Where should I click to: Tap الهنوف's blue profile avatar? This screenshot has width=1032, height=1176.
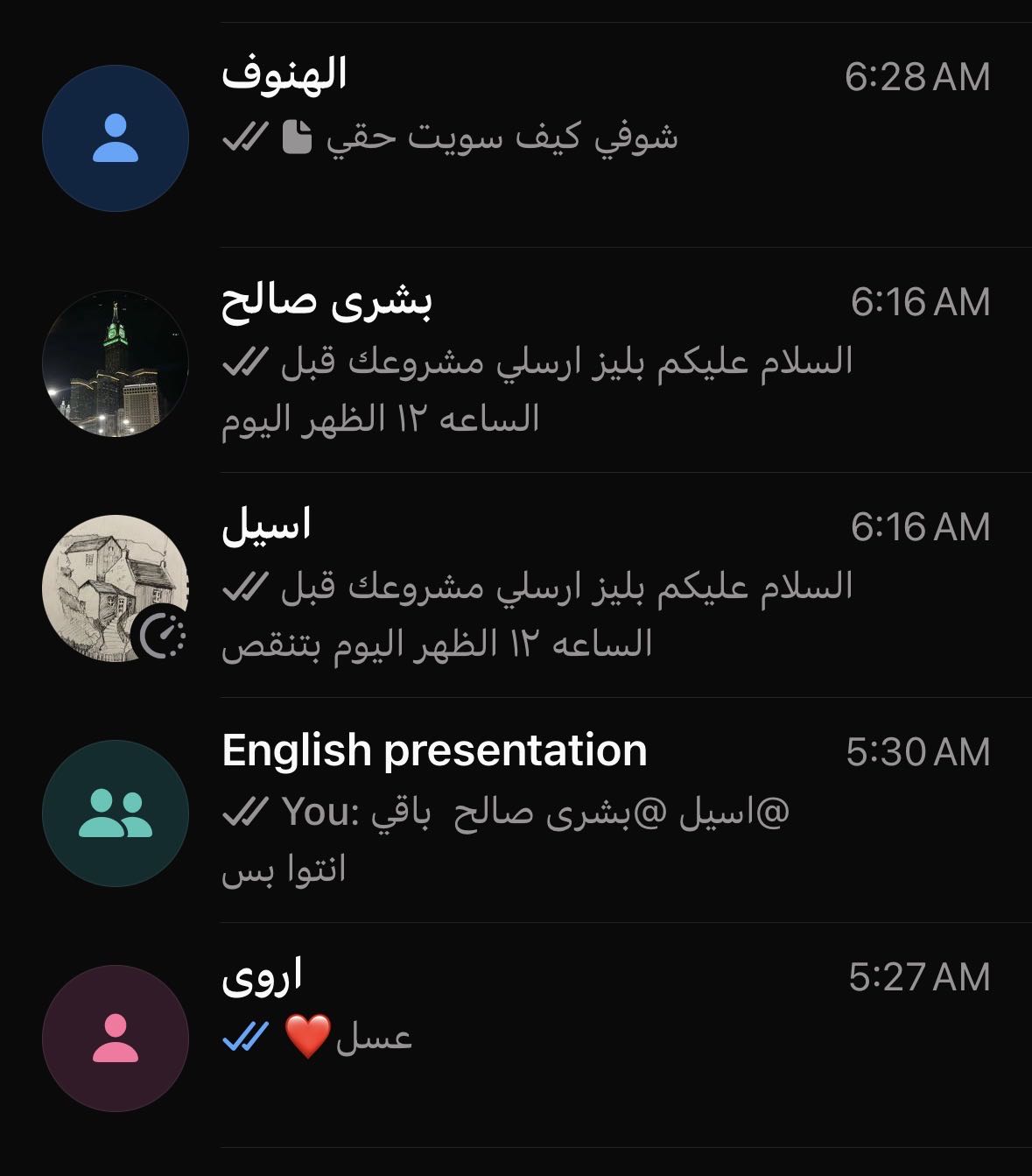pyautogui.click(x=116, y=138)
